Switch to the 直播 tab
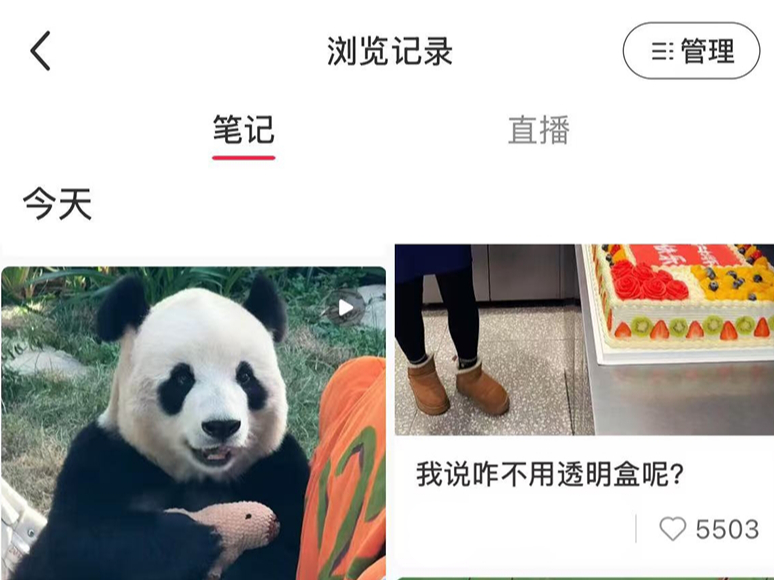 click(538, 131)
